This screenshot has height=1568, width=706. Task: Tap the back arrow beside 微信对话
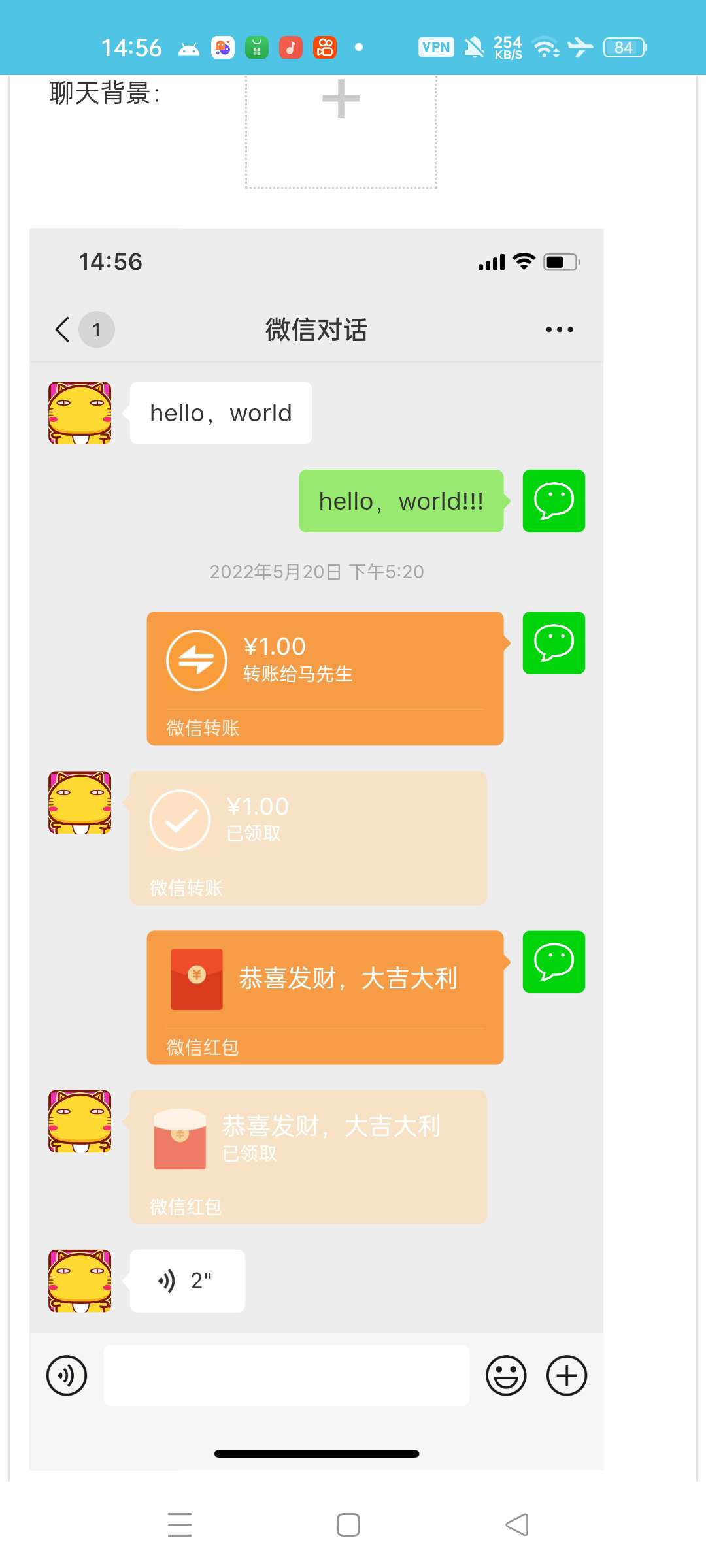[63, 329]
